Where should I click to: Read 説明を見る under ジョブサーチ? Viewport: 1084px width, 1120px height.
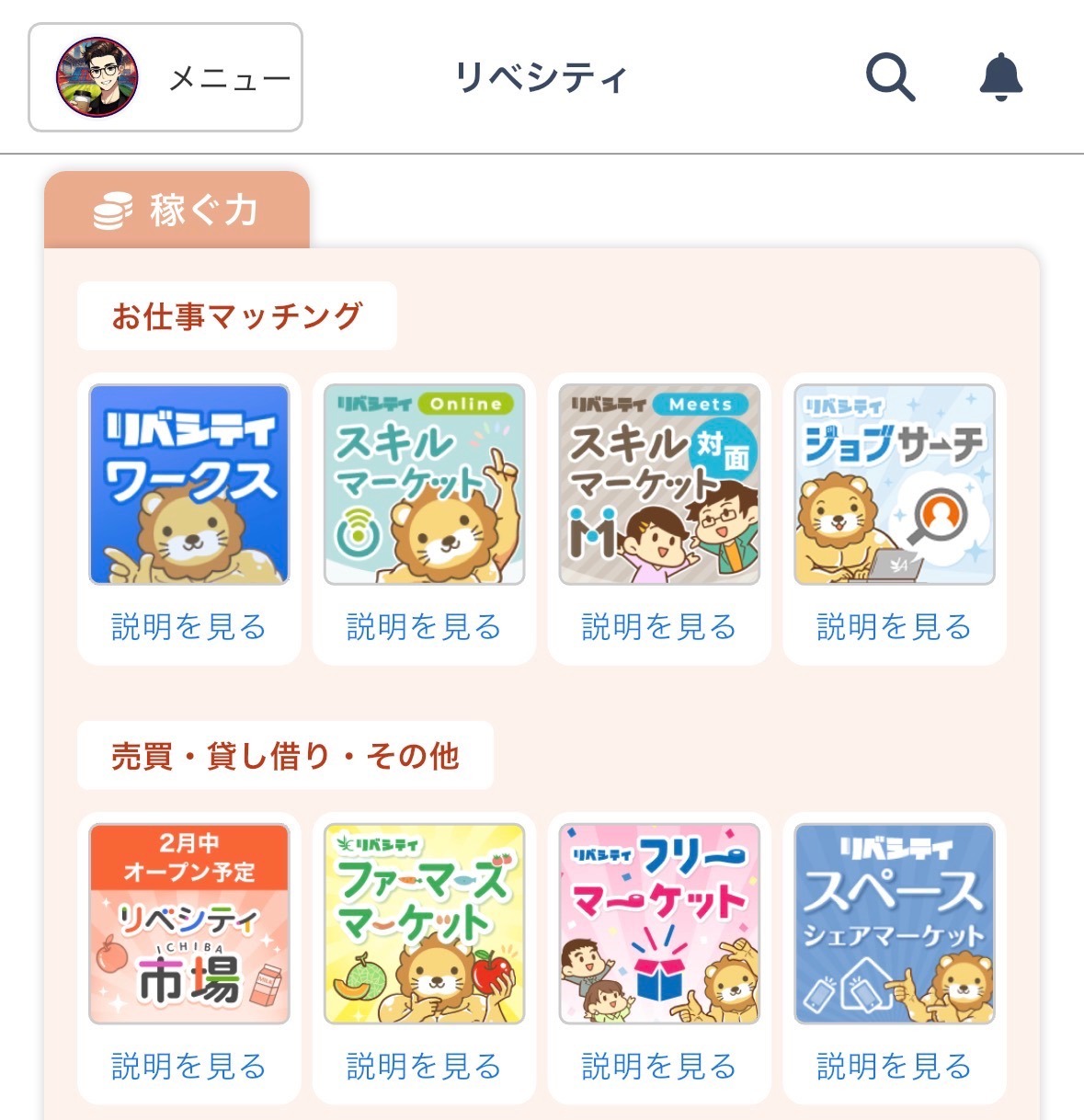point(895,627)
